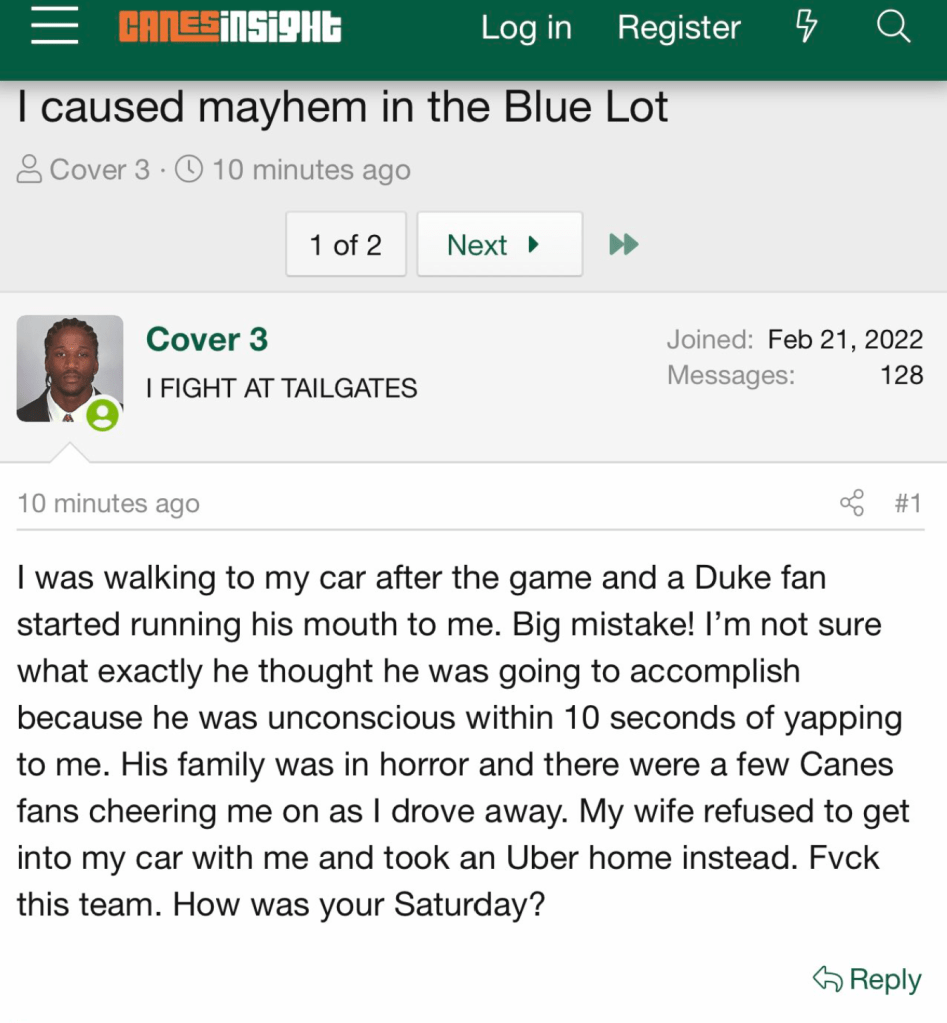
Task: Open Cover 3's profile from the username
Action: coord(207,340)
